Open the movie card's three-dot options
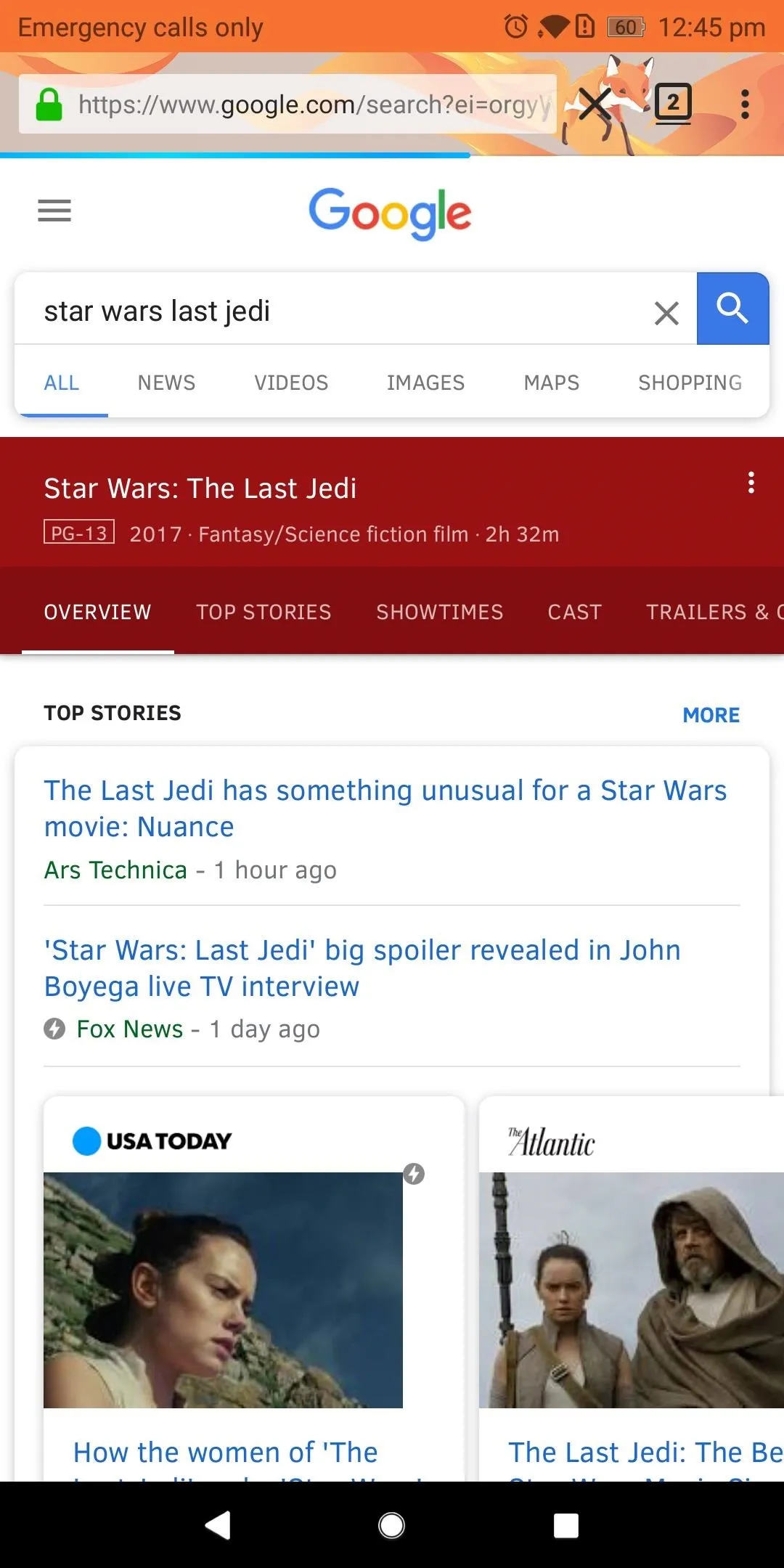This screenshot has height=1568, width=784. (x=751, y=483)
